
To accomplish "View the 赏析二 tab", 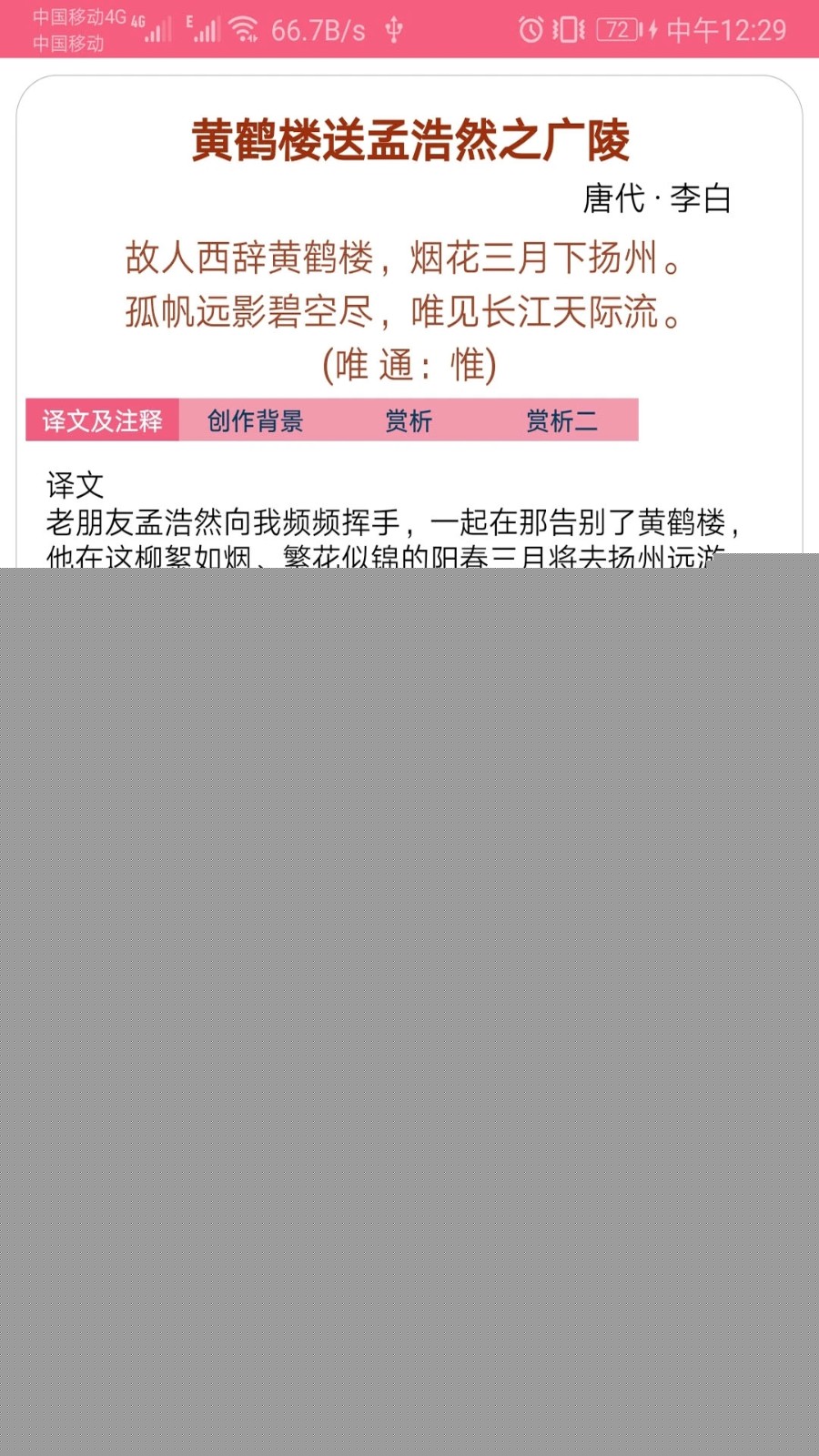I will point(561,420).
